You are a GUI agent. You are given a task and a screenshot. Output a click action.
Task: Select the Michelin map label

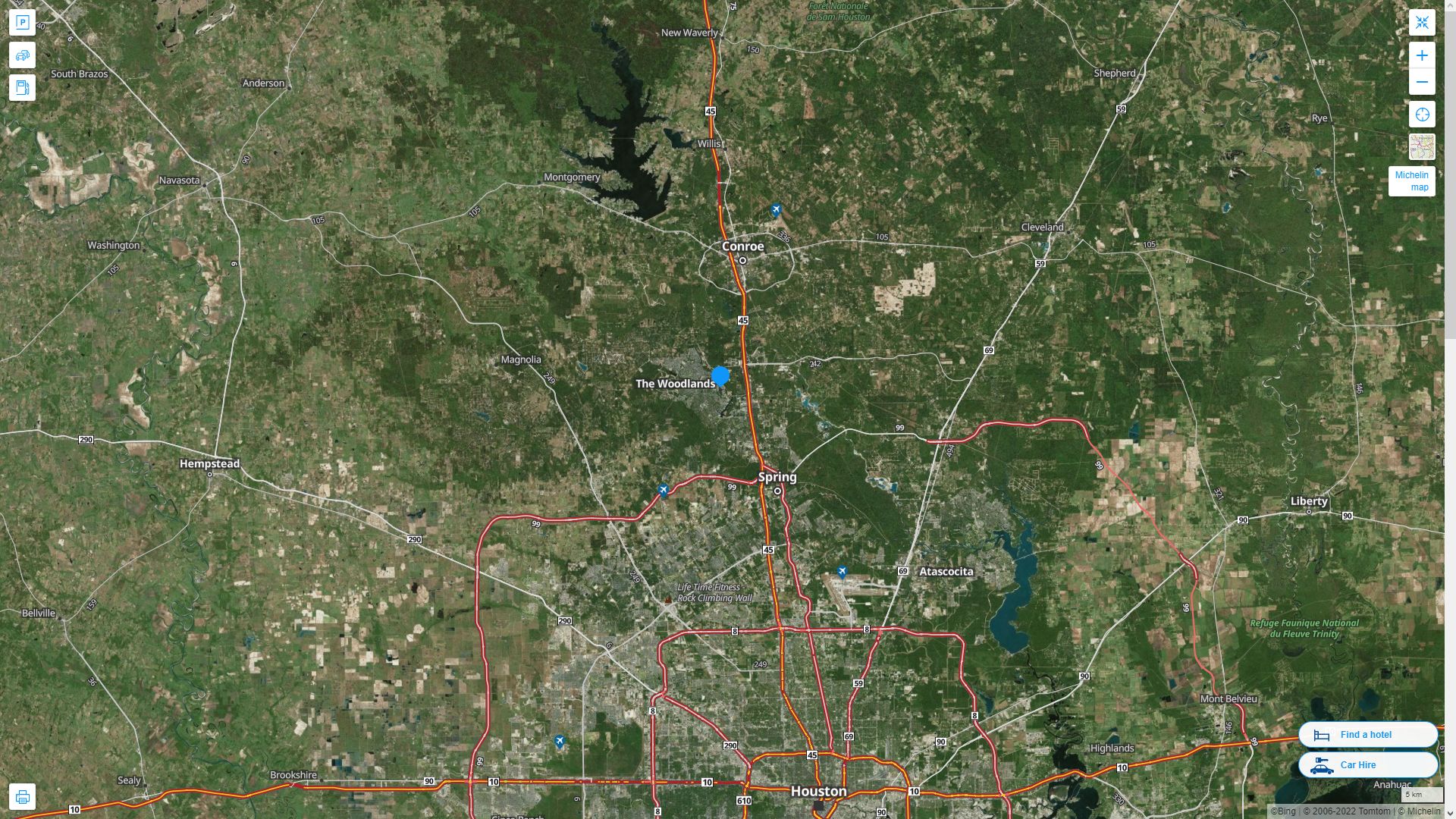pyautogui.click(x=1411, y=181)
